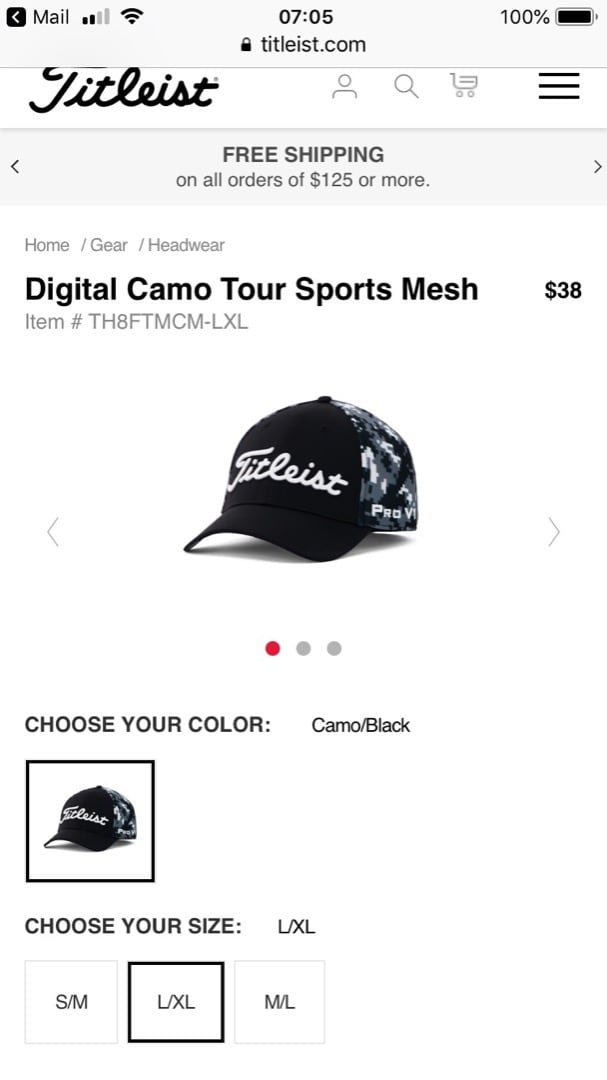
Task: Show the next product image
Action: (554, 532)
